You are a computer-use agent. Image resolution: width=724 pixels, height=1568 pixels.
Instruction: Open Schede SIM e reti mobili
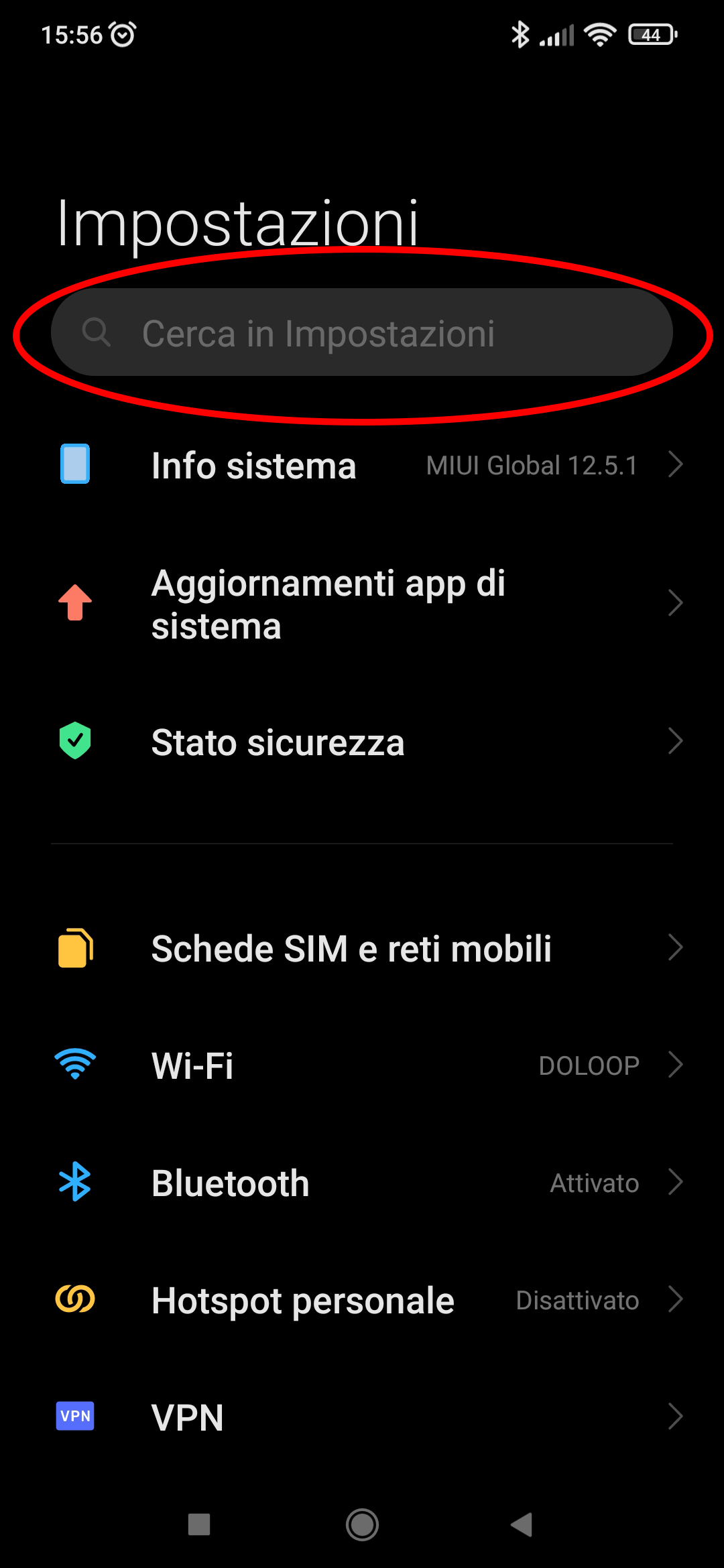[x=362, y=948]
